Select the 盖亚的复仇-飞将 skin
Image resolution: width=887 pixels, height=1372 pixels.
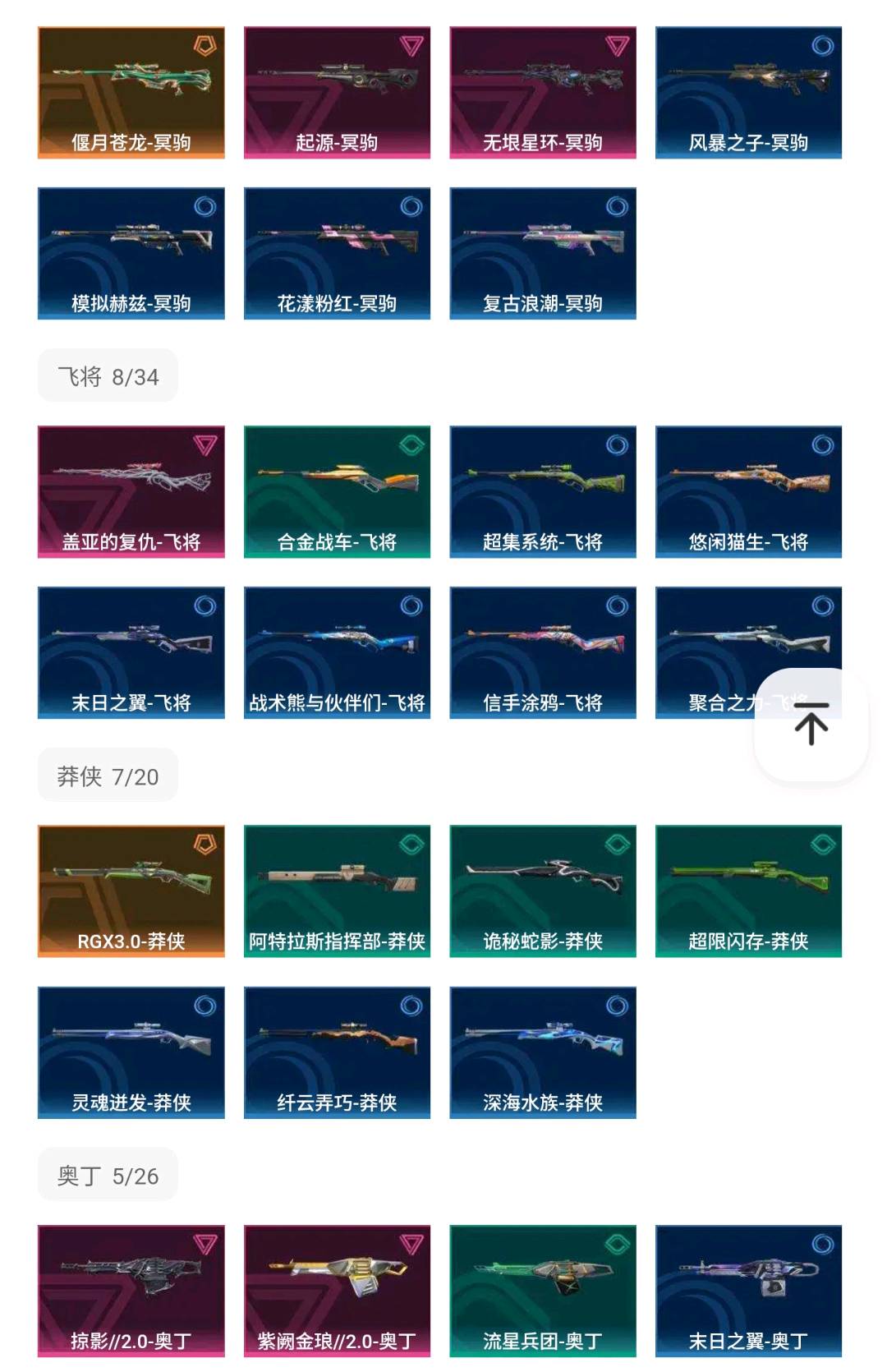click(131, 491)
